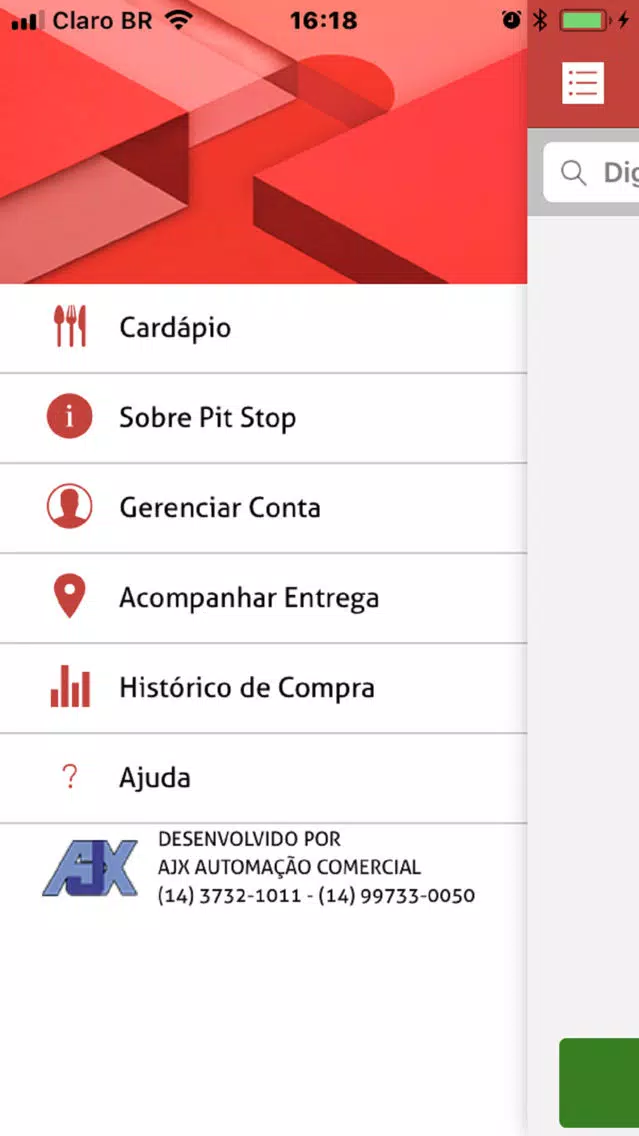The image size is (639, 1136).
Task: Tap the green button at bottom right
Action: [x=599, y=1082]
